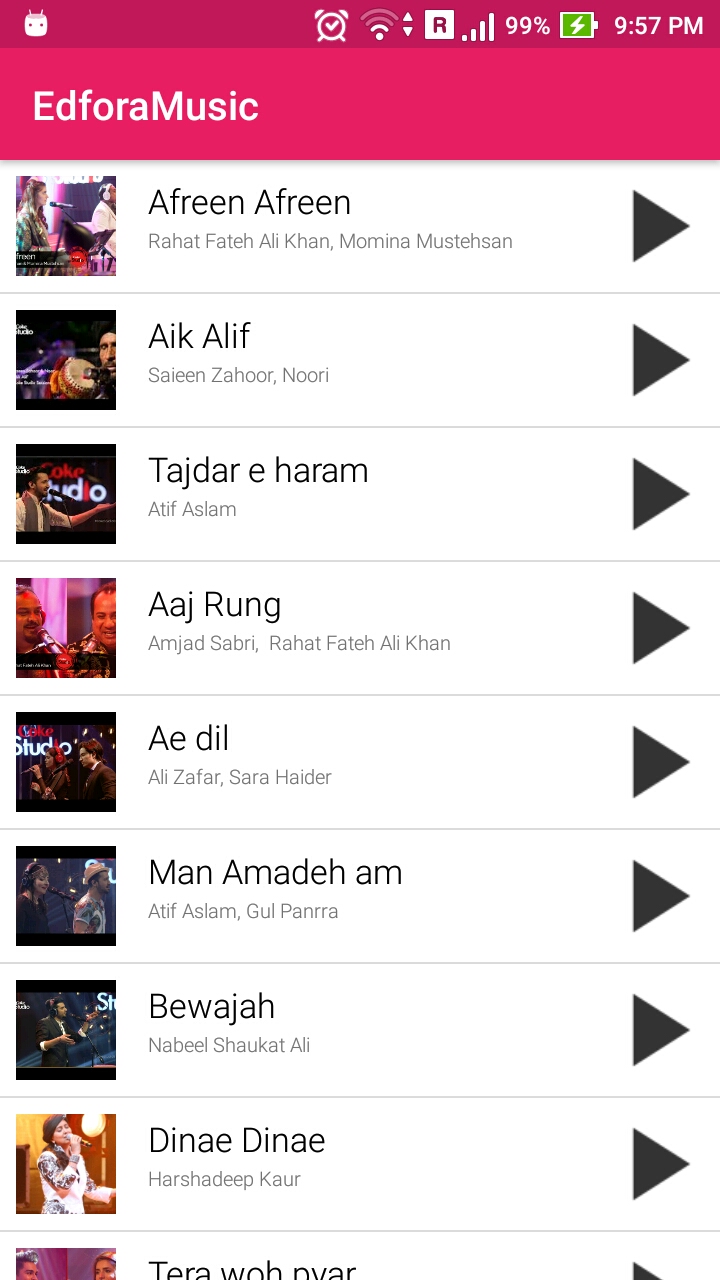Image resolution: width=720 pixels, height=1280 pixels.
Task: Start Man Amadeh am playback
Action: click(660, 896)
